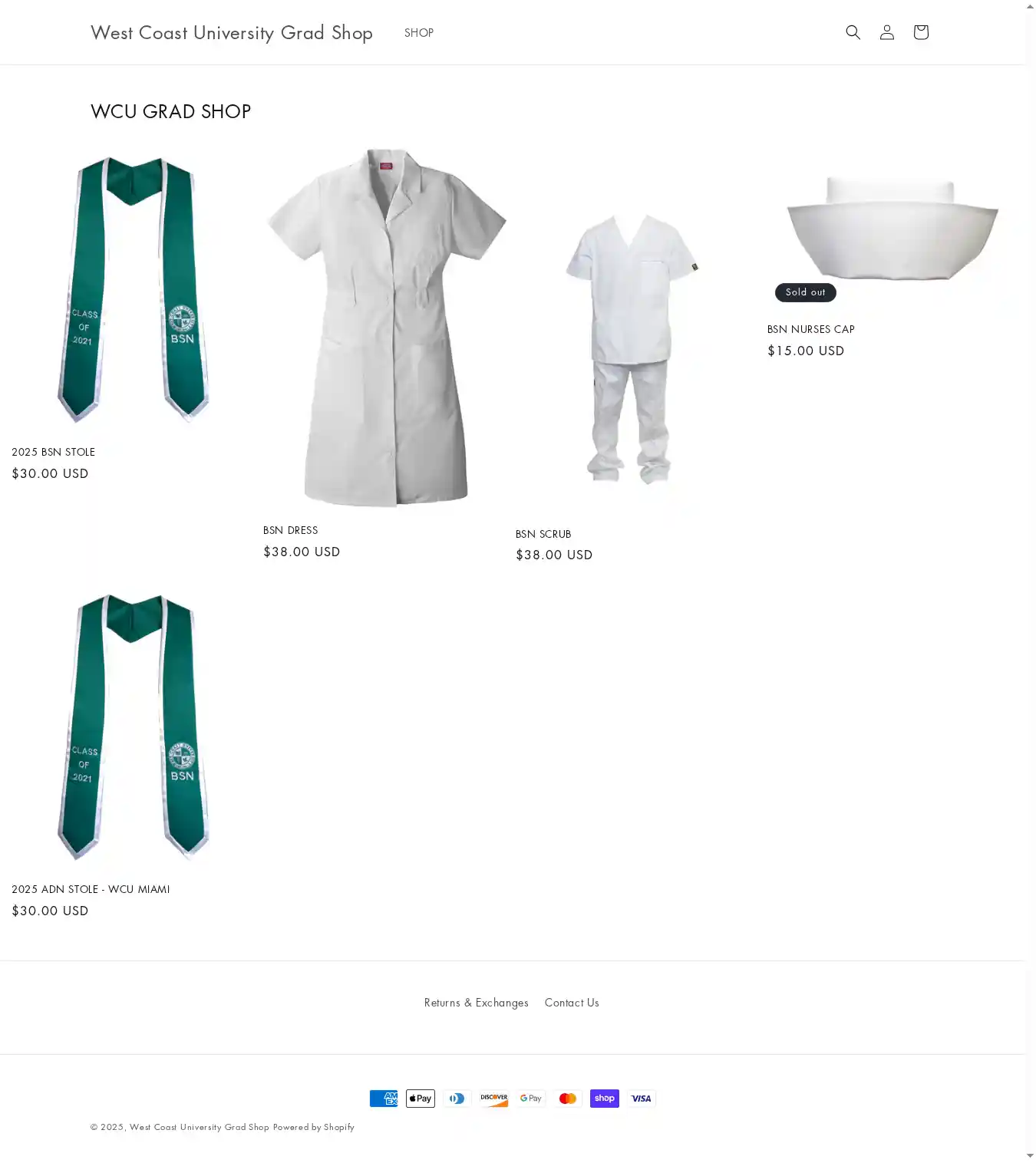Open the Contact Us link
This screenshot has width=1036, height=1163.
[572, 1003]
